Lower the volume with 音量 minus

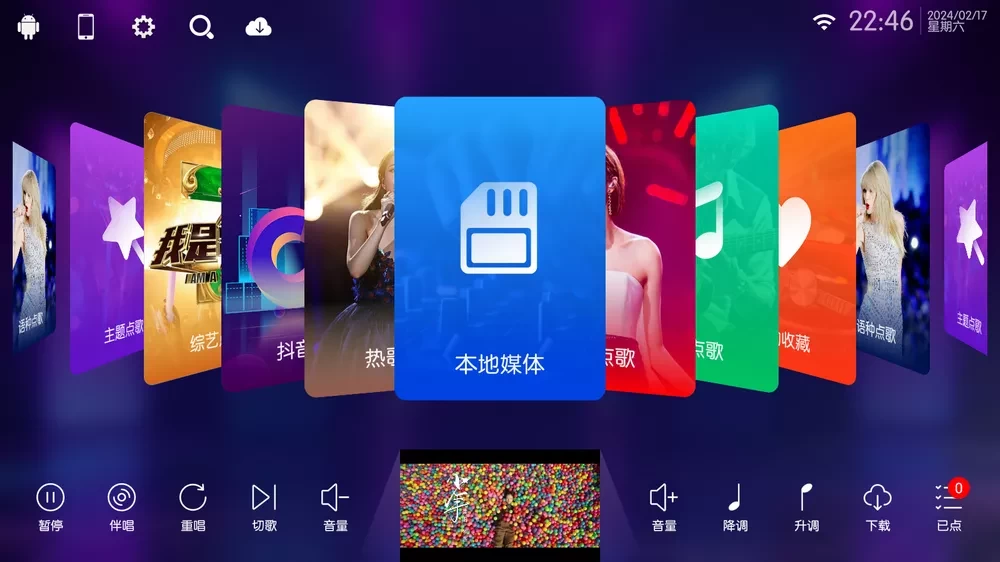335,505
